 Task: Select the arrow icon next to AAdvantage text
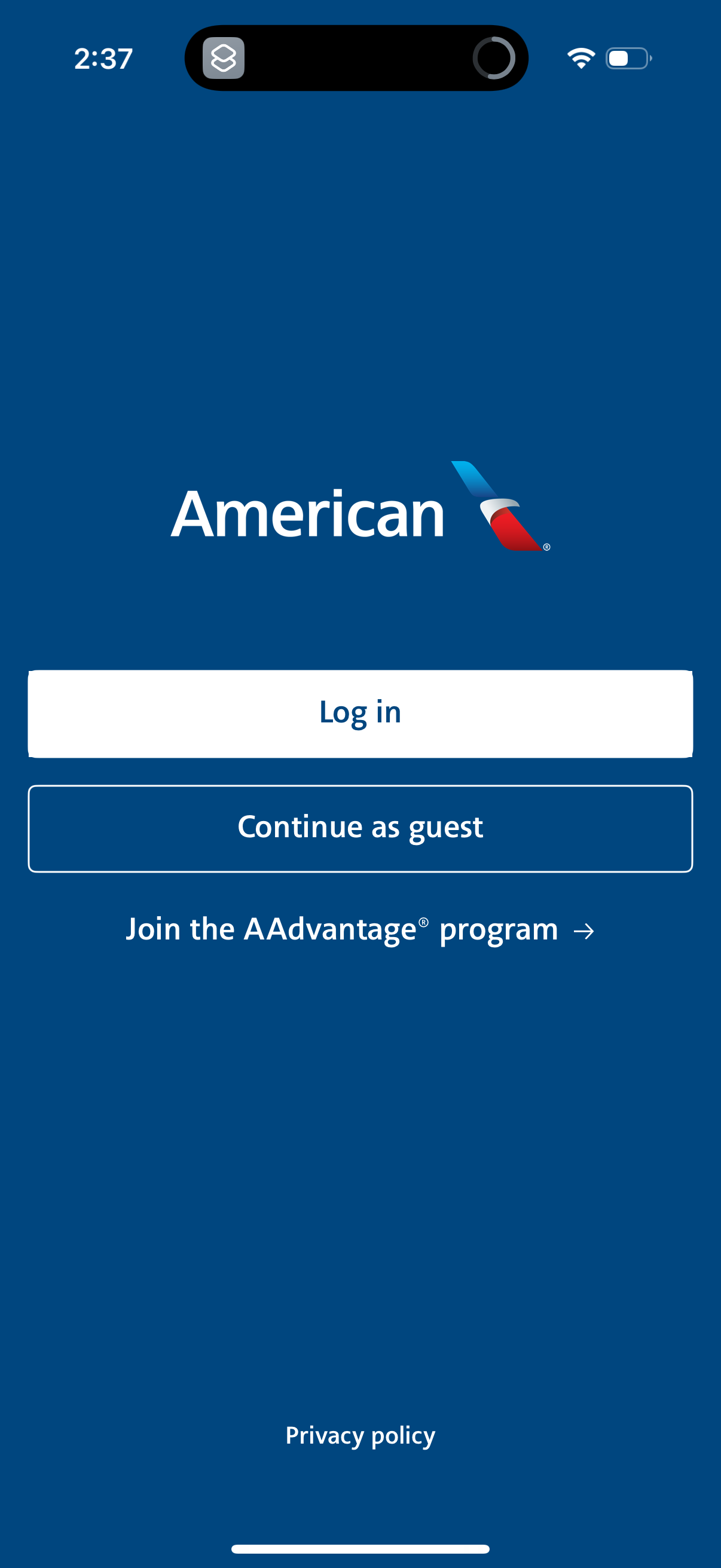[585, 929]
